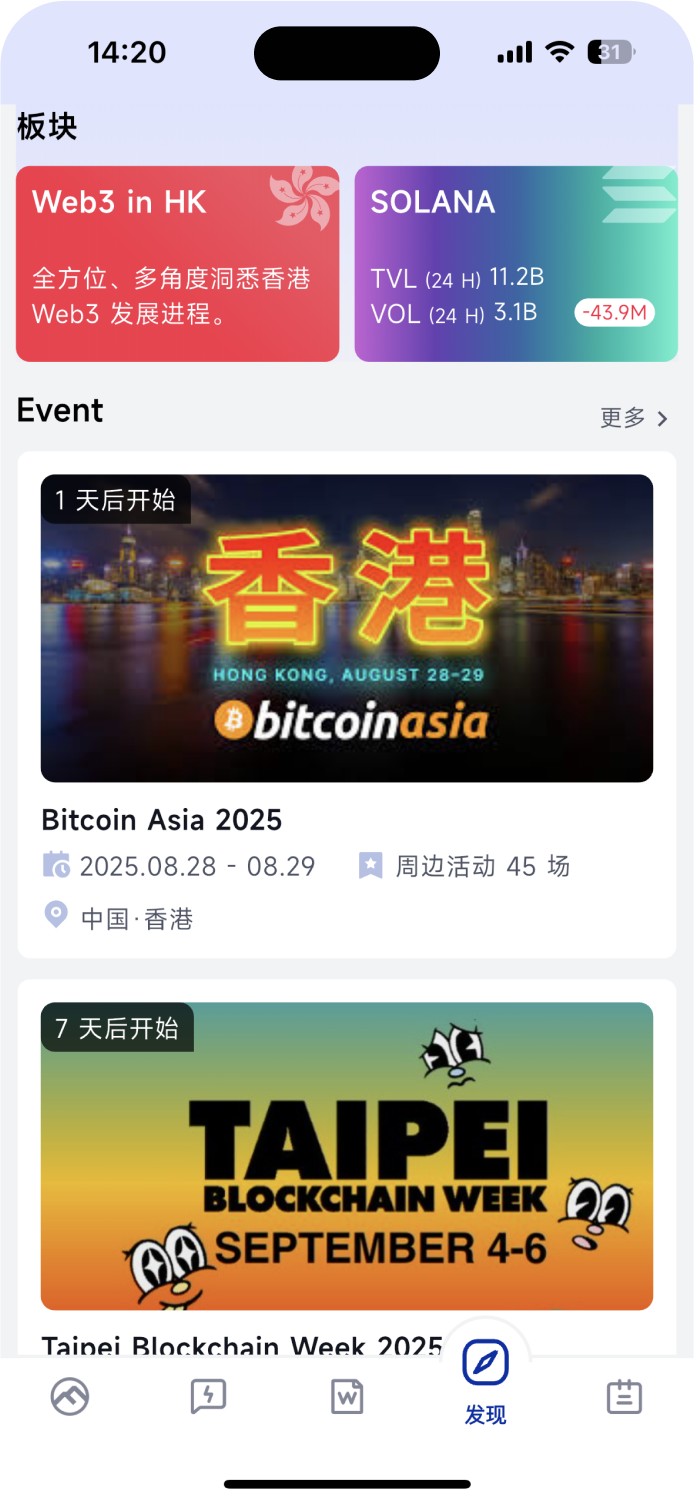This screenshot has height=1503, width=694.
Task: Open the W document tab
Action: (347, 1396)
